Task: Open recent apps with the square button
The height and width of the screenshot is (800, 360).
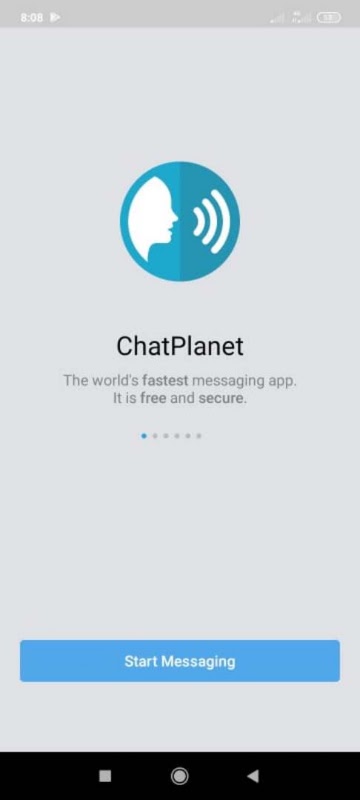Action: coord(105,776)
